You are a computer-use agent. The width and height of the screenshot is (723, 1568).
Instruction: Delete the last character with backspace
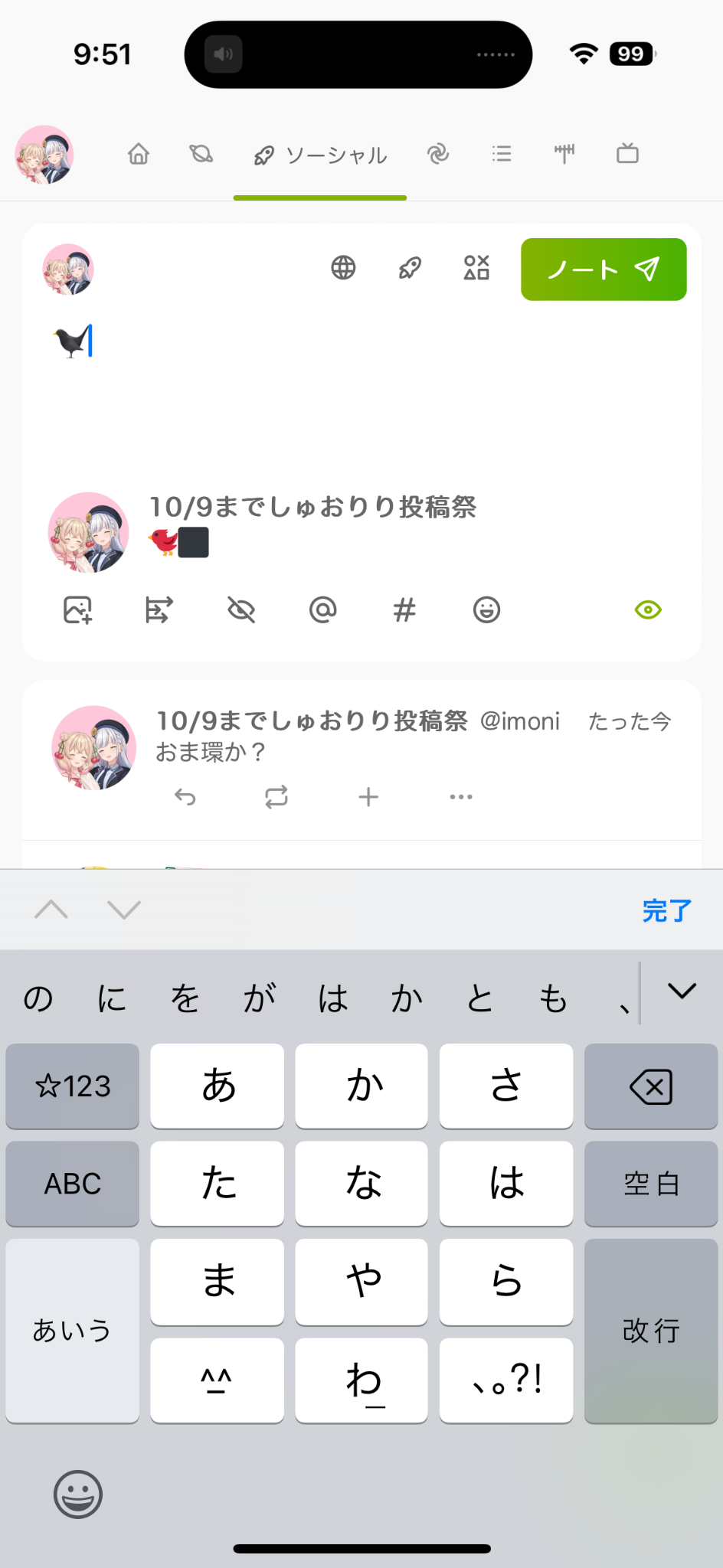tap(651, 1086)
